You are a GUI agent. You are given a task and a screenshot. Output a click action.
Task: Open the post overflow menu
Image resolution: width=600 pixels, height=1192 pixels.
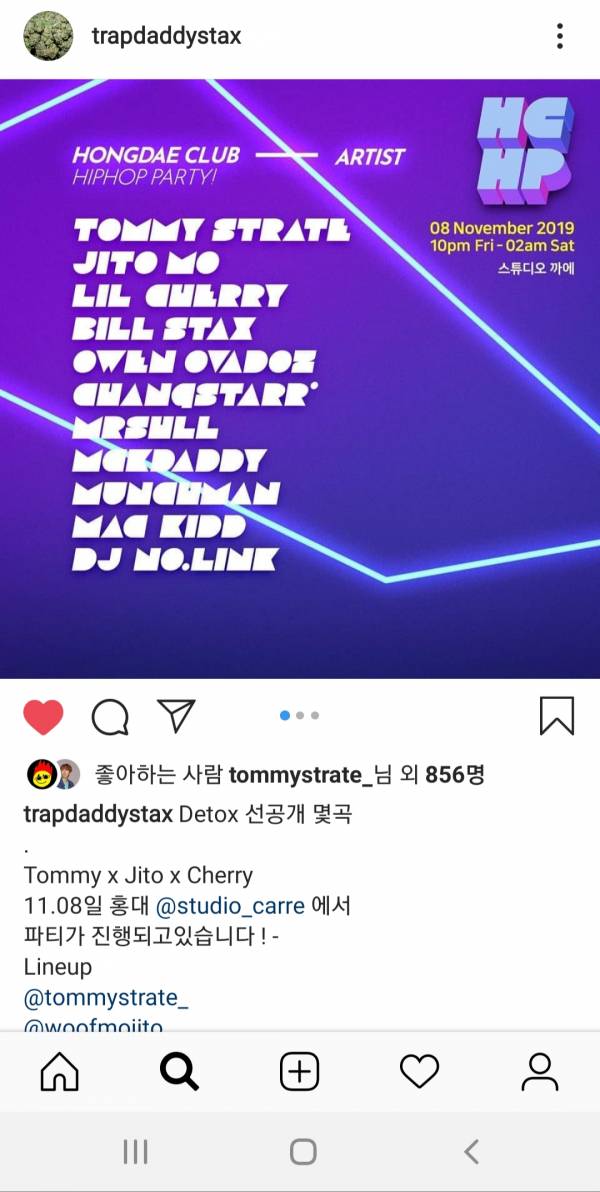coord(559,37)
